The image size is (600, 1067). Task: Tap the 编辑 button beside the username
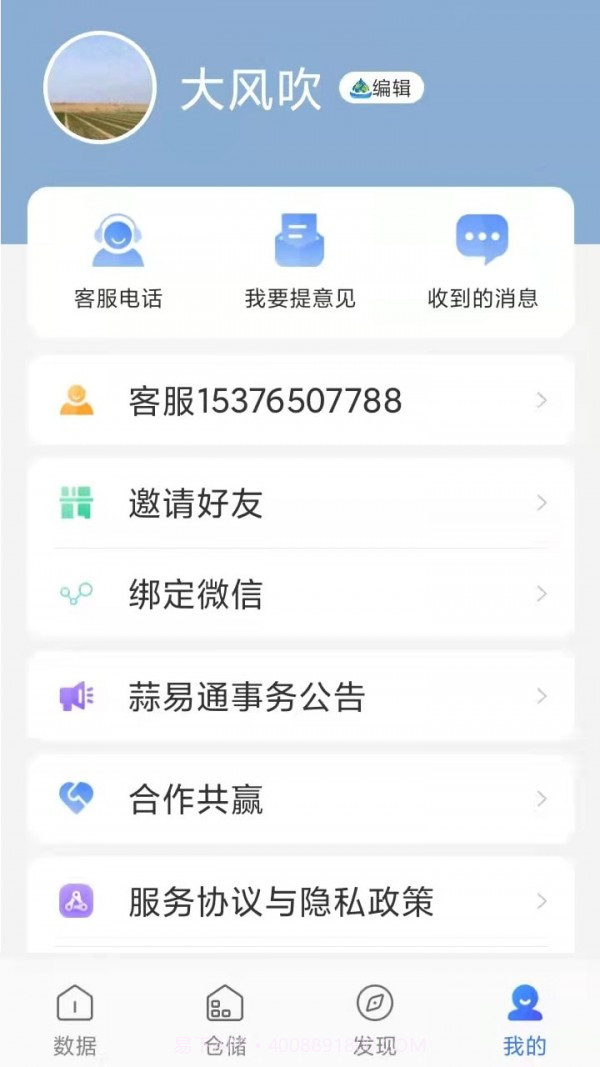click(382, 88)
